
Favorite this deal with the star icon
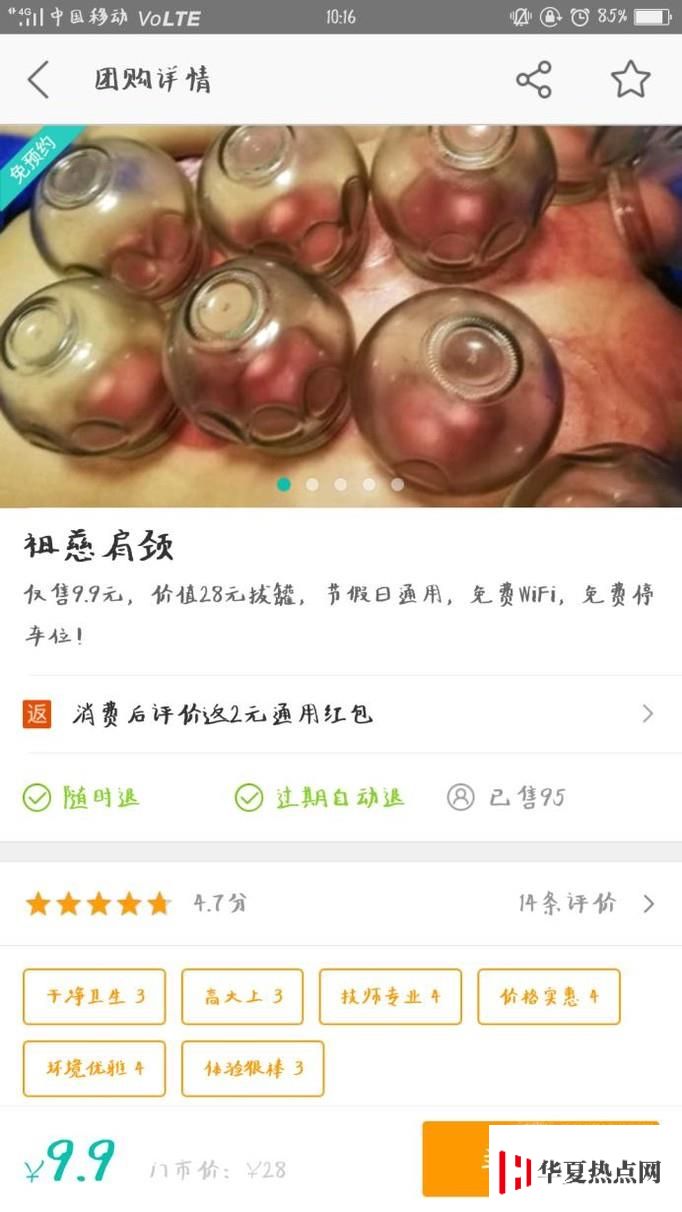pos(630,79)
